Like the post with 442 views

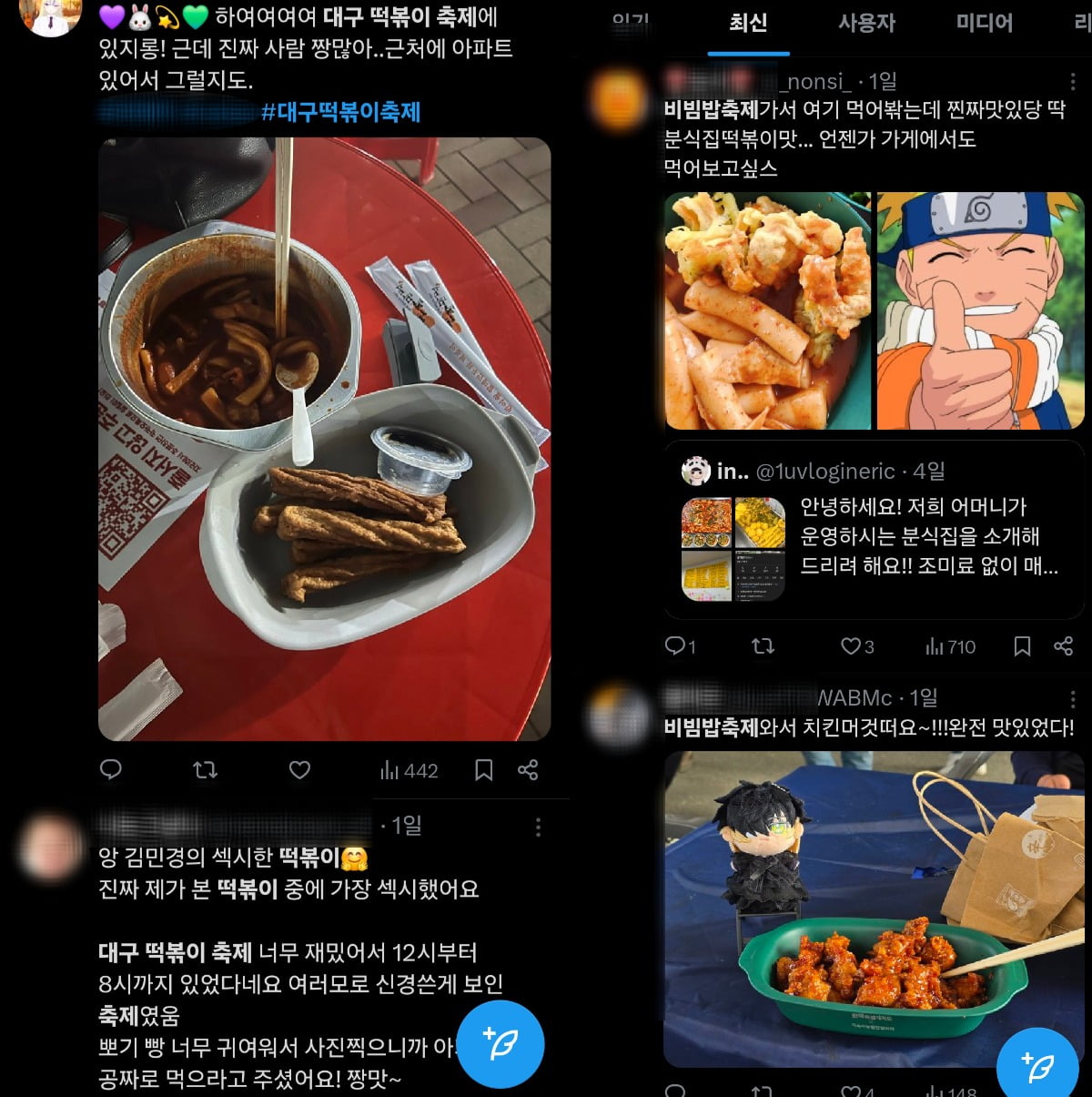tap(299, 770)
